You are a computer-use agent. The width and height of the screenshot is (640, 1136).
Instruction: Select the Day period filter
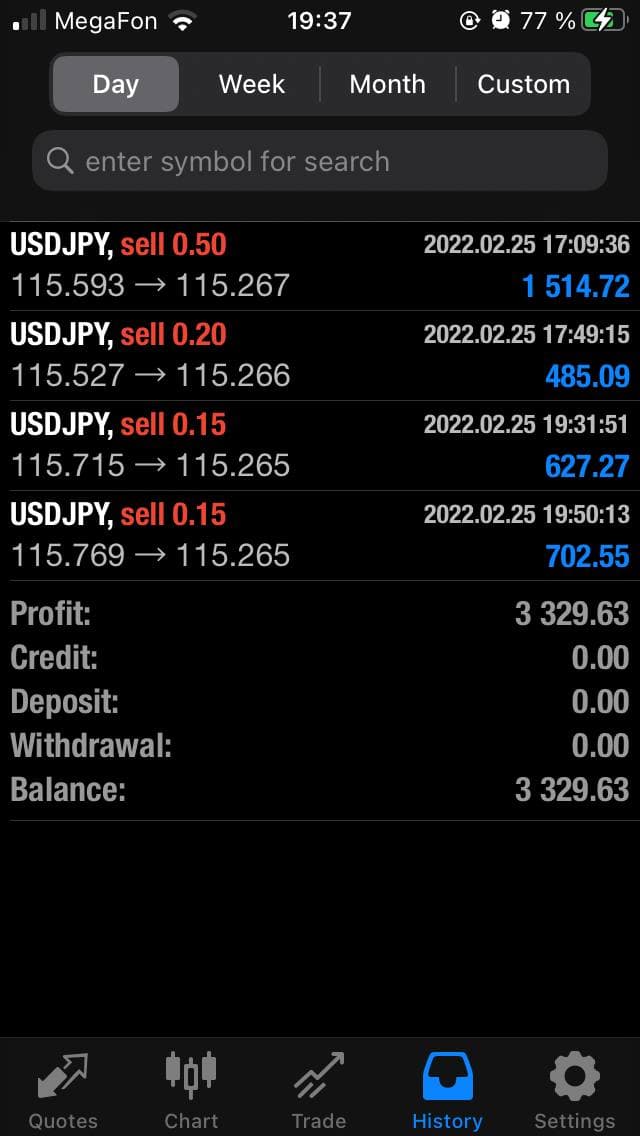(115, 84)
